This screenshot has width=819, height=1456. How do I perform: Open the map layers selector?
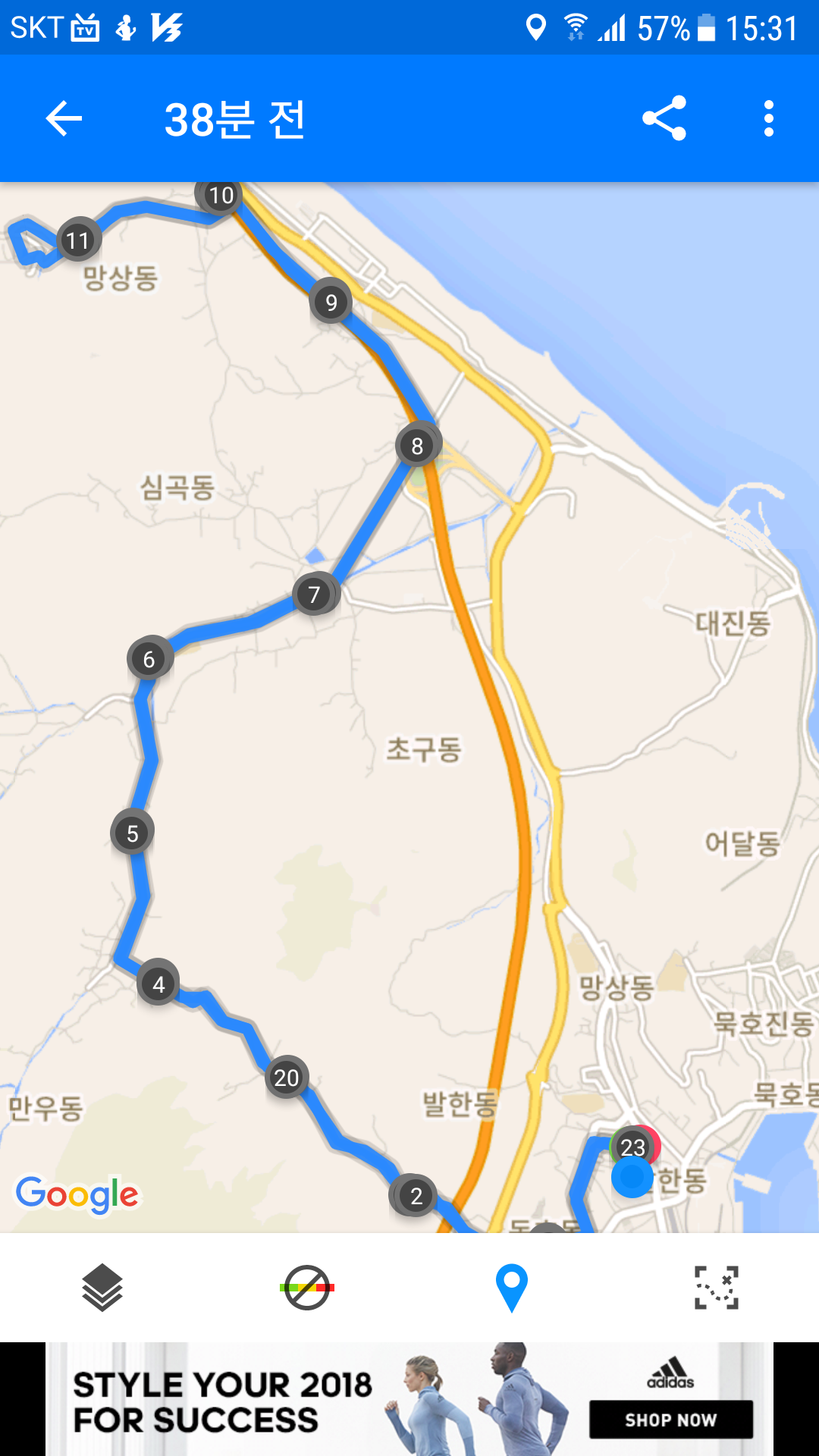[102, 1288]
